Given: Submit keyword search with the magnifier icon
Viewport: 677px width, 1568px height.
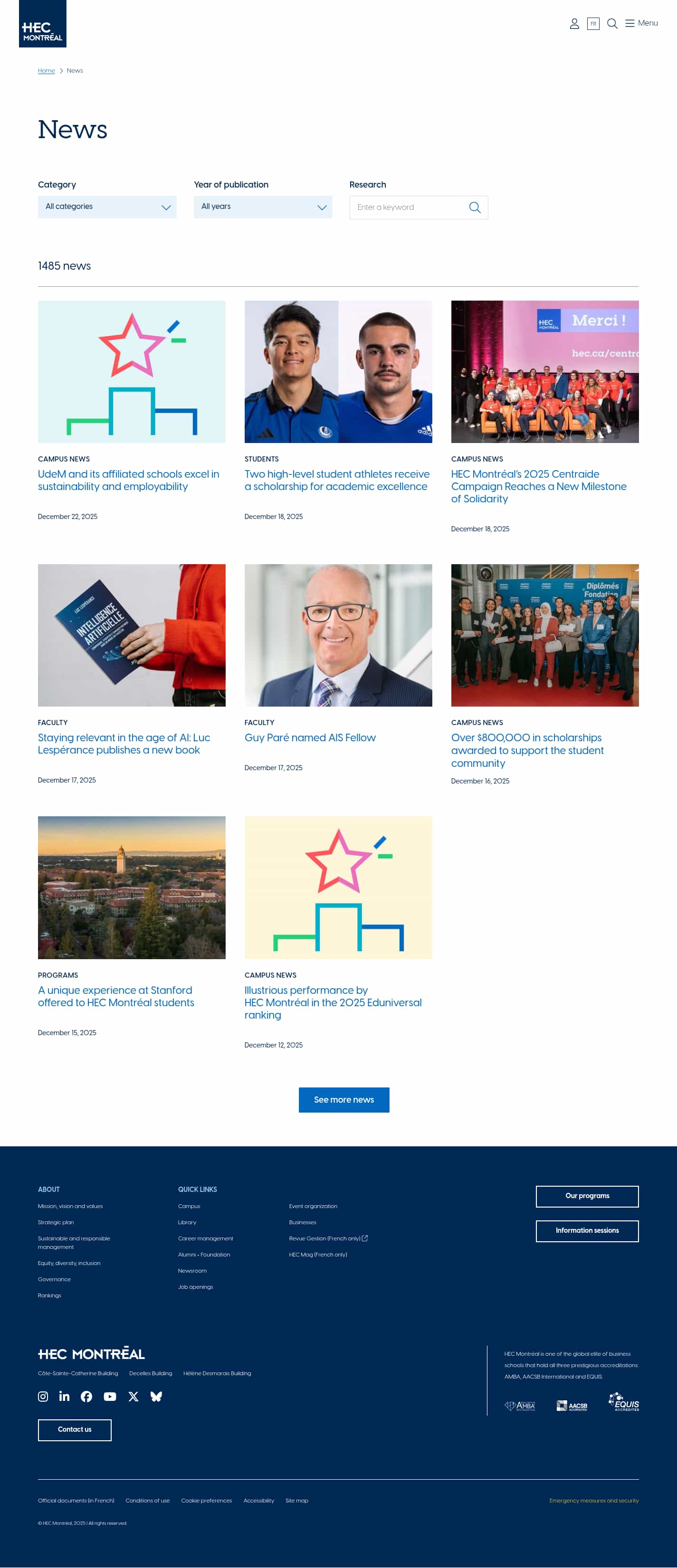Looking at the screenshot, I should [474, 207].
